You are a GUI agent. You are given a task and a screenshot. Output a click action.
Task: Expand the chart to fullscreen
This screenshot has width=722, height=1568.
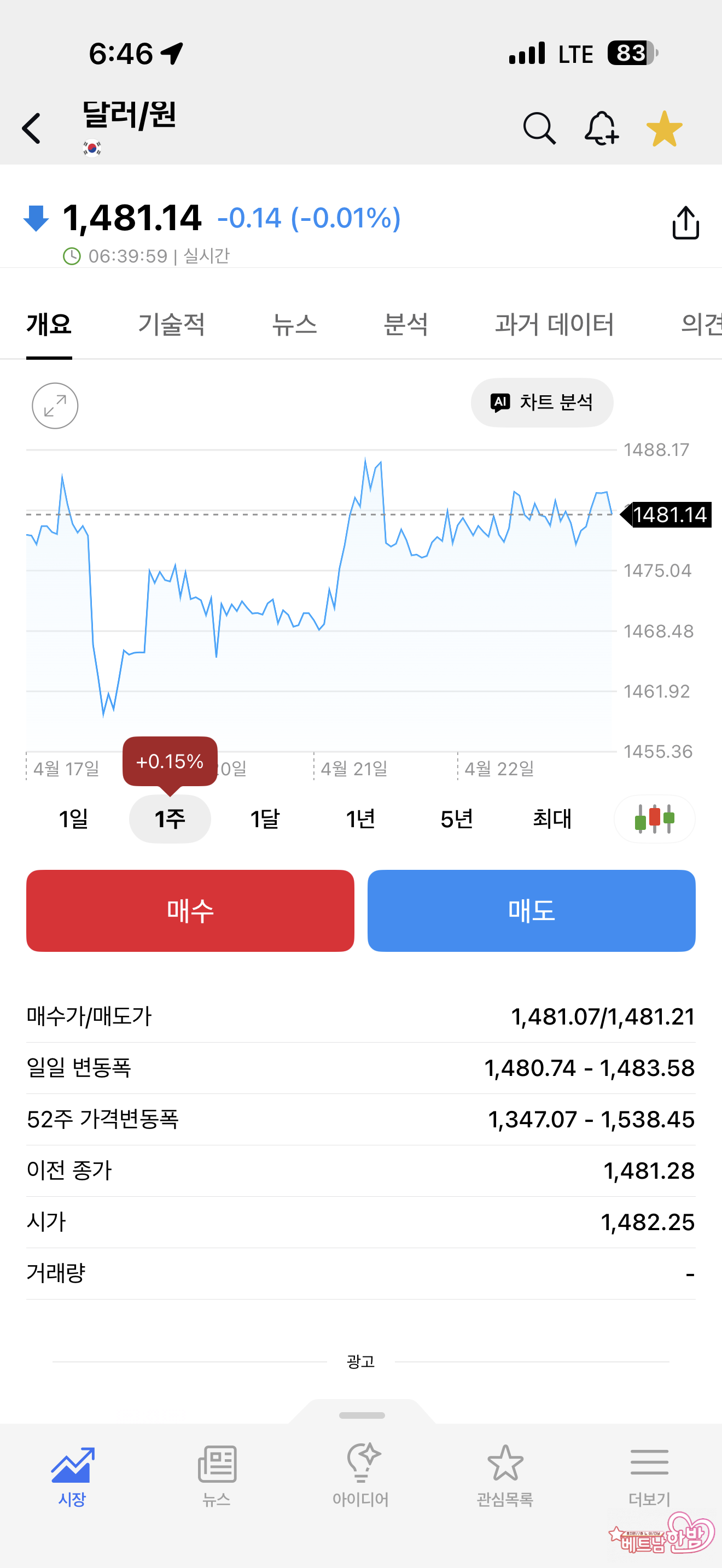pyautogui.click(x=55, y=405)
